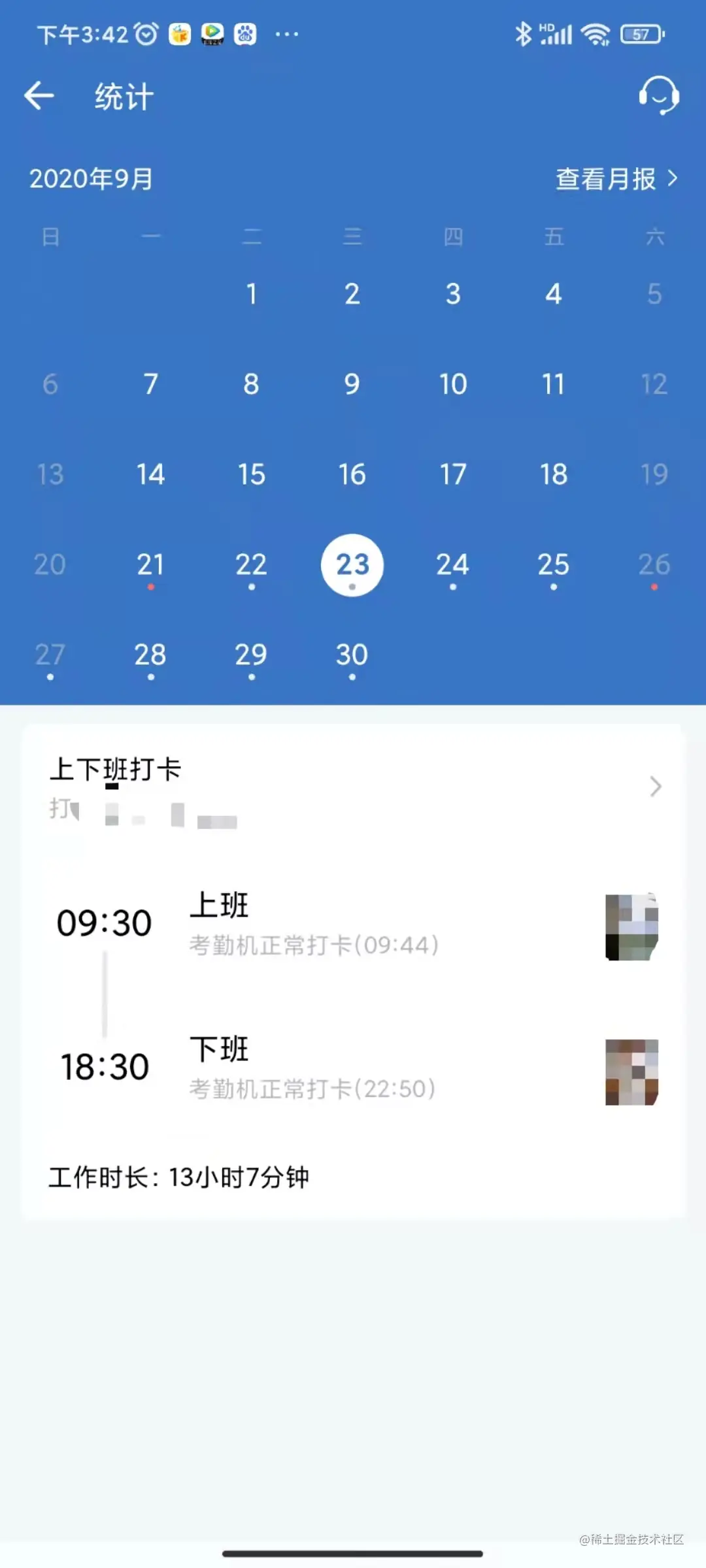Viewport: 706px width, 1568px height.
Task: View the 下班 clock-out photo
Action: pyautogui.click(x=631, y=1072)
